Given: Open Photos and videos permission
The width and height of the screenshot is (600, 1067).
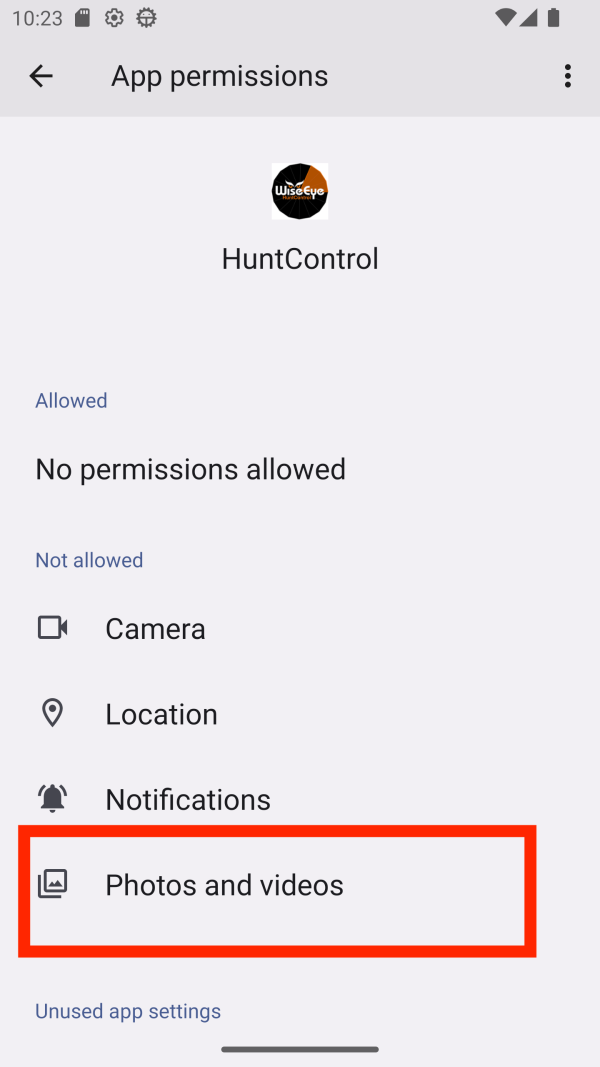Looking at the screenshot, I should point(300,885).
